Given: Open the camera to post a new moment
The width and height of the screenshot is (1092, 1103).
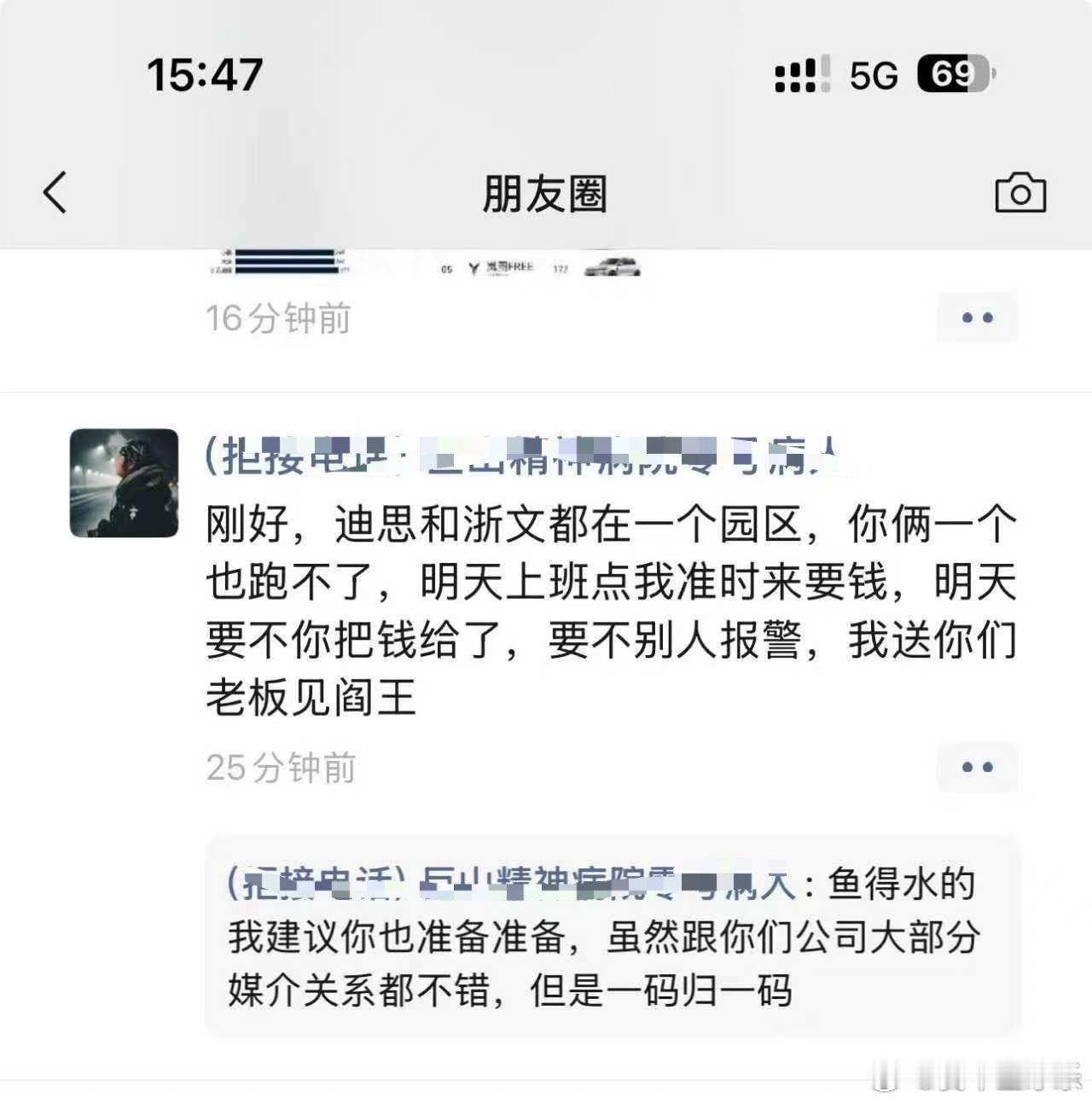Looking at the screenshot, I should [x=1022, y=192].
